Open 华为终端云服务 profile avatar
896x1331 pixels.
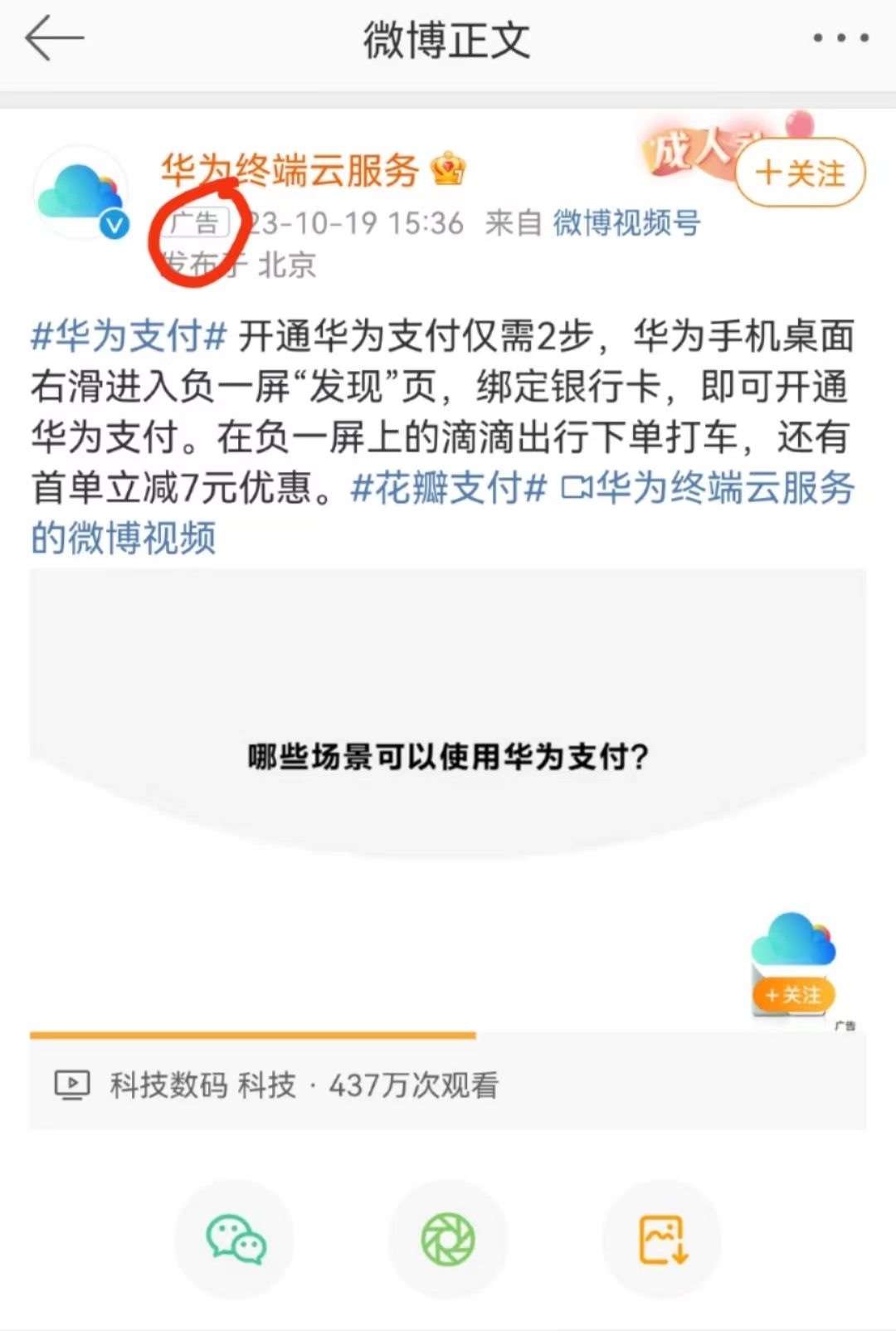[80, 194]
